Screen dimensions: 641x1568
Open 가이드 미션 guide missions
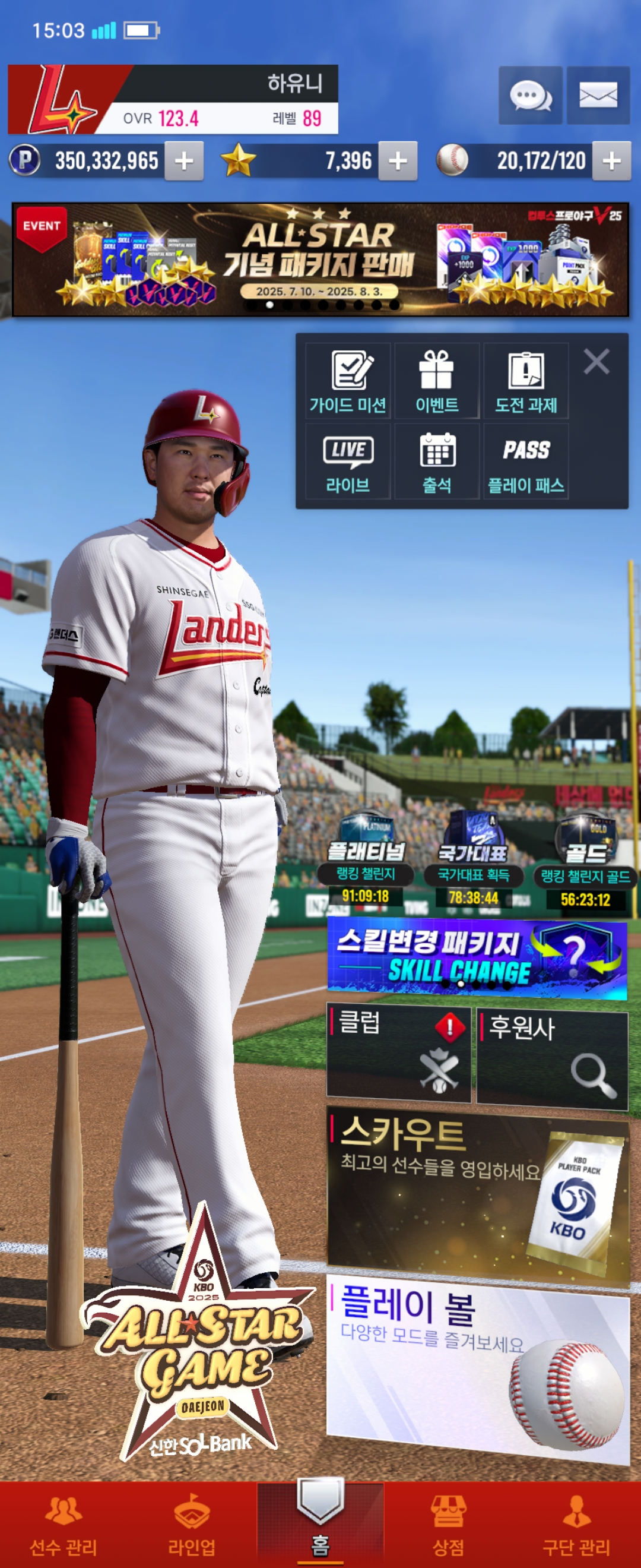click(348, 381)
